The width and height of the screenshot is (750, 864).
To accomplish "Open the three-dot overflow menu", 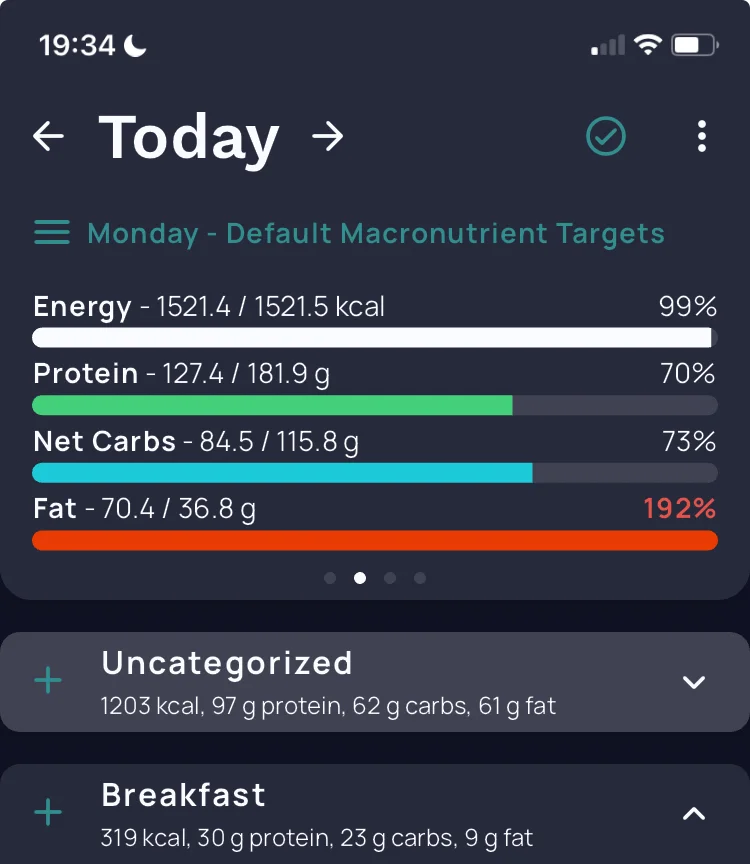I will pyautogui.click(x=702, y=136).
